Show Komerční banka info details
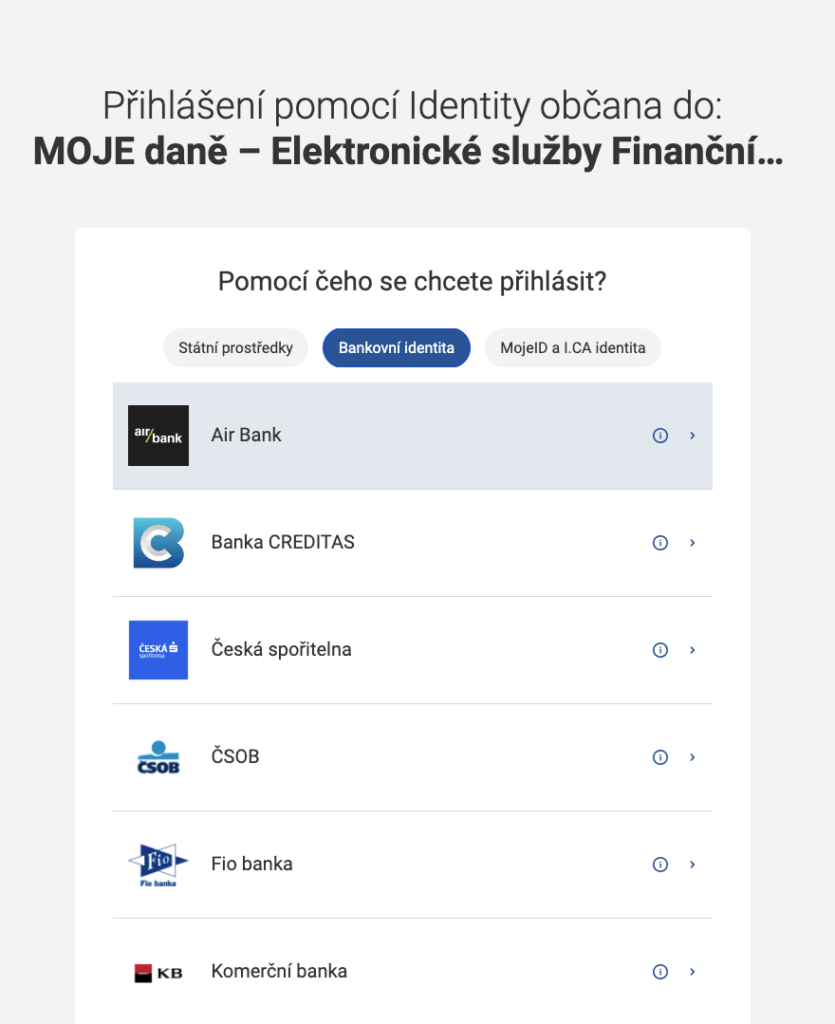This screenshot has height=1024, width=835. coord(660,971)
